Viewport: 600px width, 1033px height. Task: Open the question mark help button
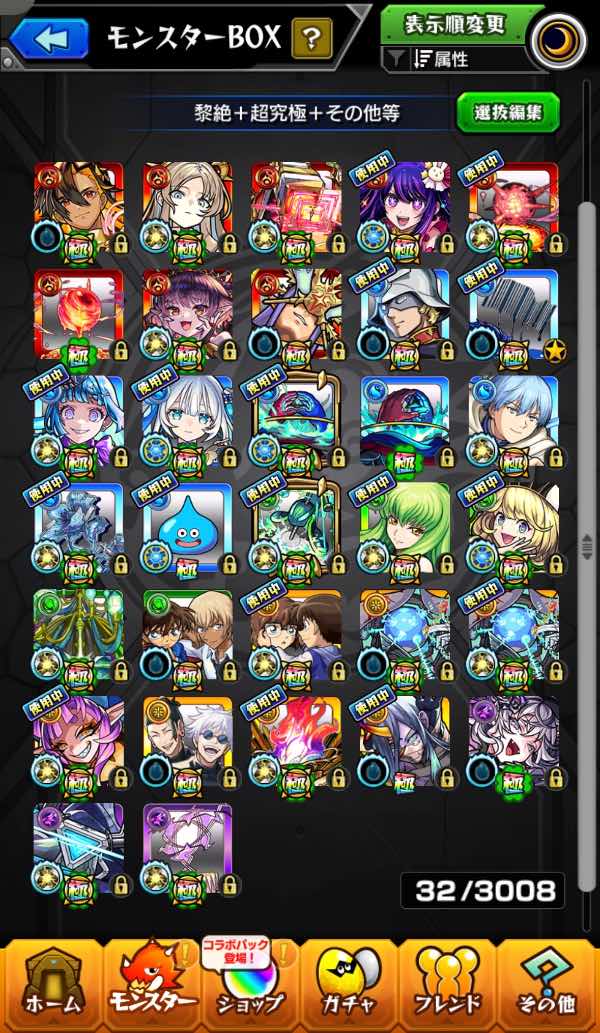click(312, 38)
